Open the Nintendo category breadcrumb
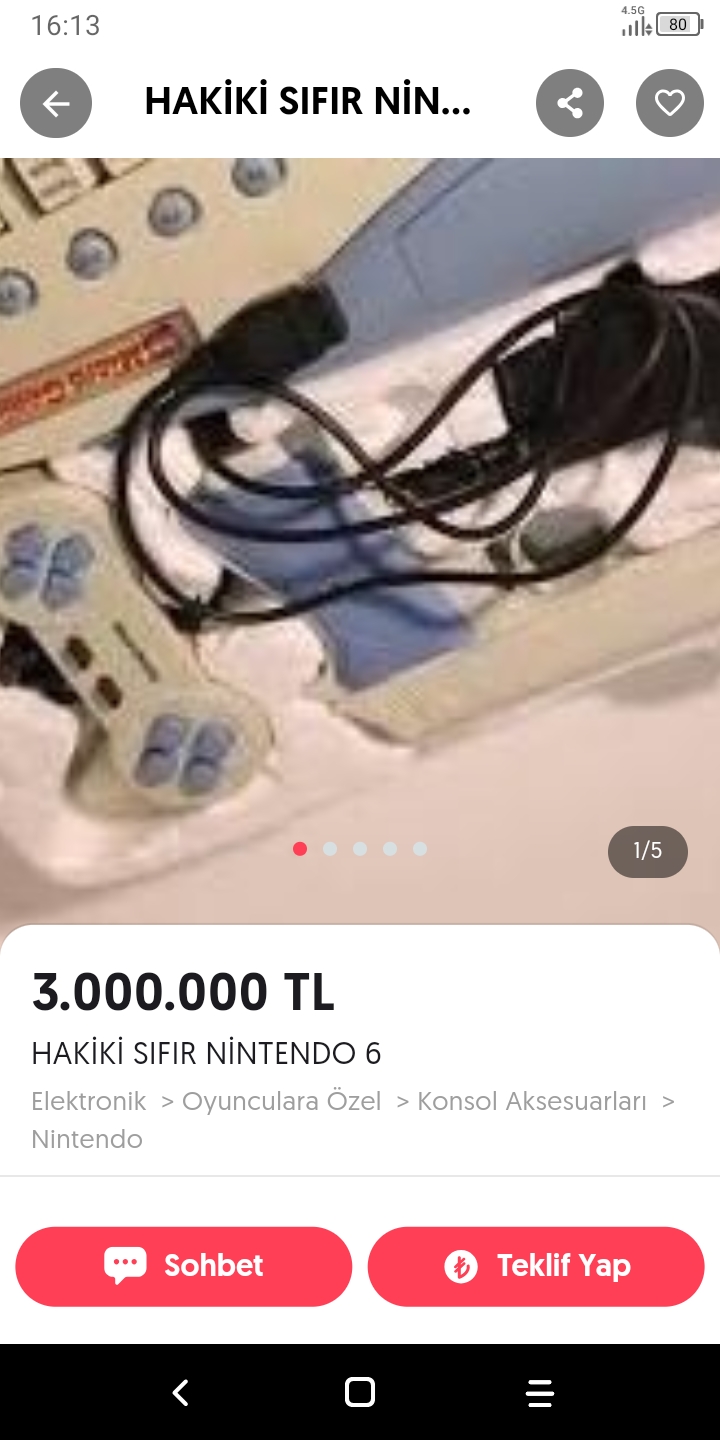This screenshot has width=720, height=1440. click(x=87, y=1139)
